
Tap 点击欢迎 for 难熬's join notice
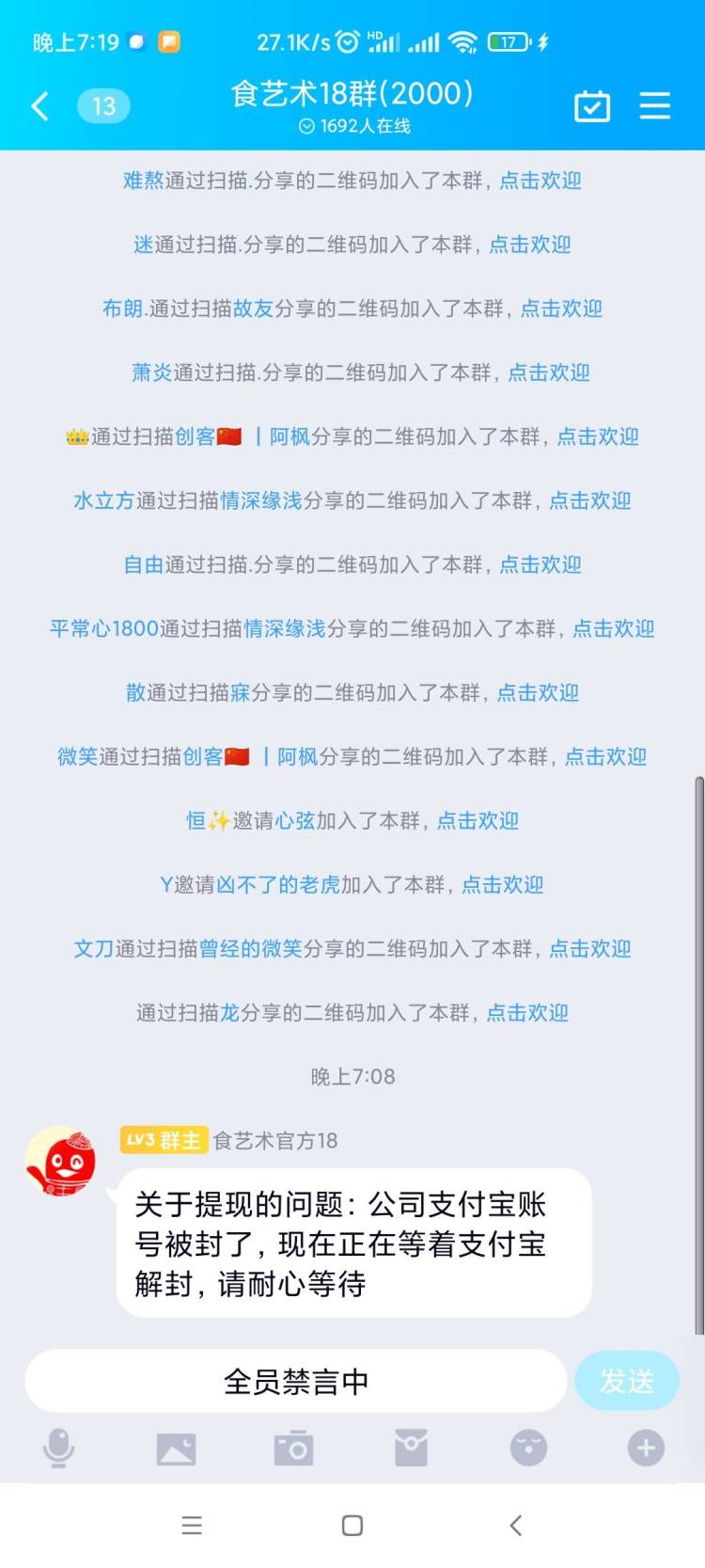[540, 181]
